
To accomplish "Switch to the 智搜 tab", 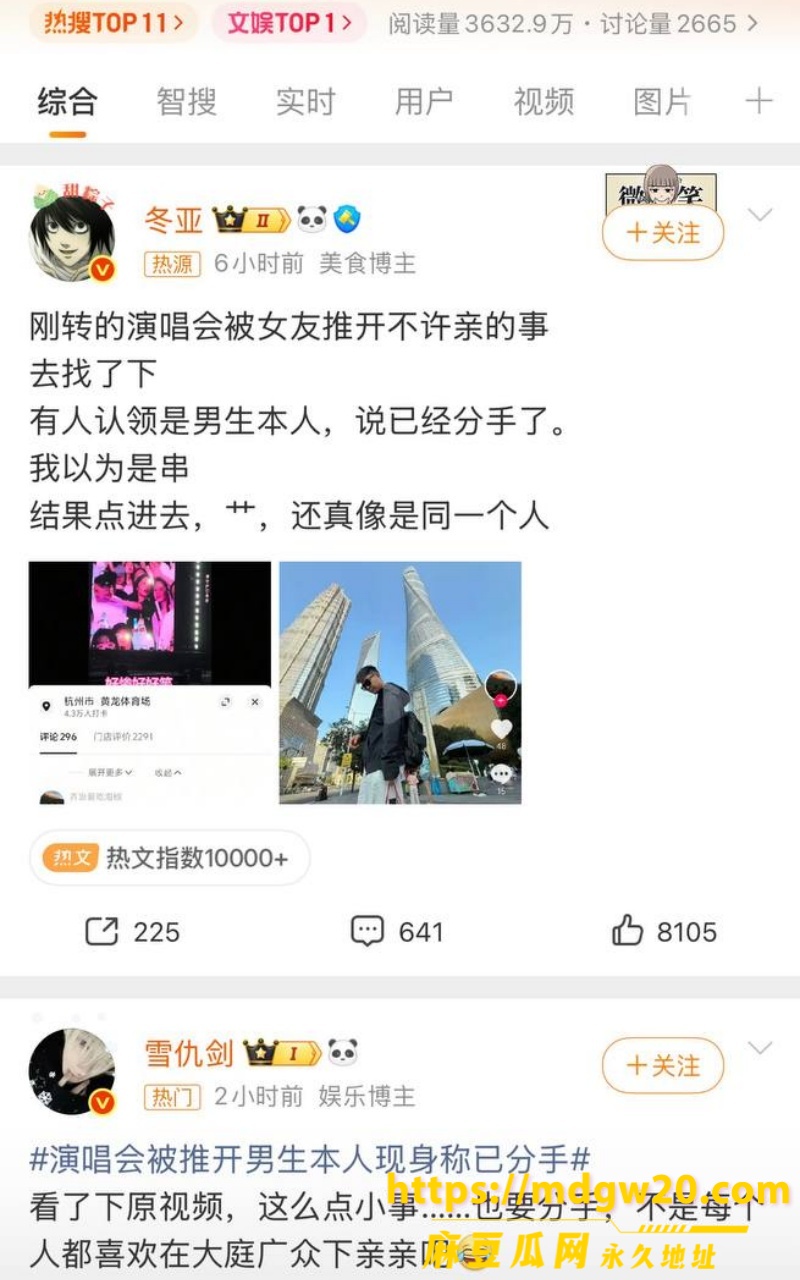I will [x=186, y=101].
